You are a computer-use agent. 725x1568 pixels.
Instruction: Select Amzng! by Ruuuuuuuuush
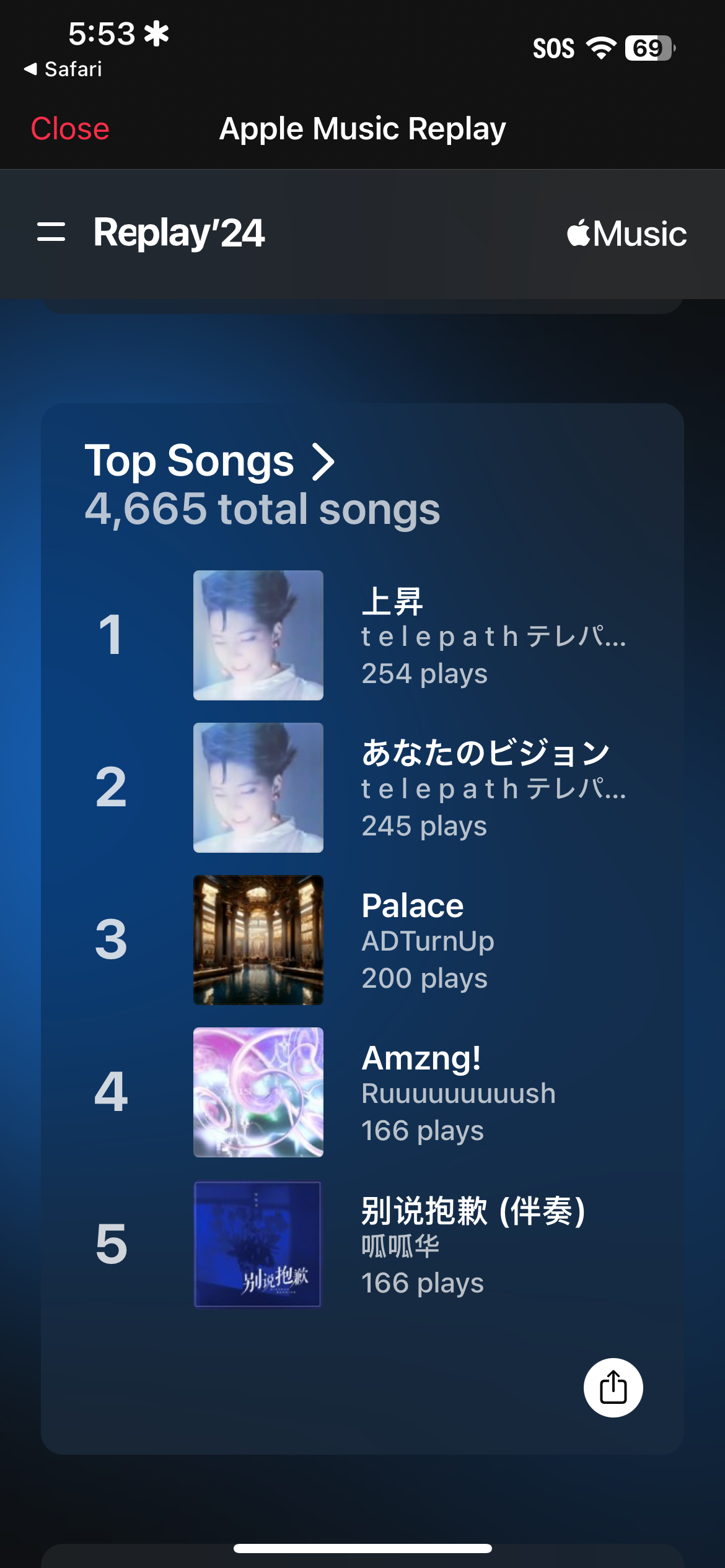pyautogui.click(x=421, y=1058)
